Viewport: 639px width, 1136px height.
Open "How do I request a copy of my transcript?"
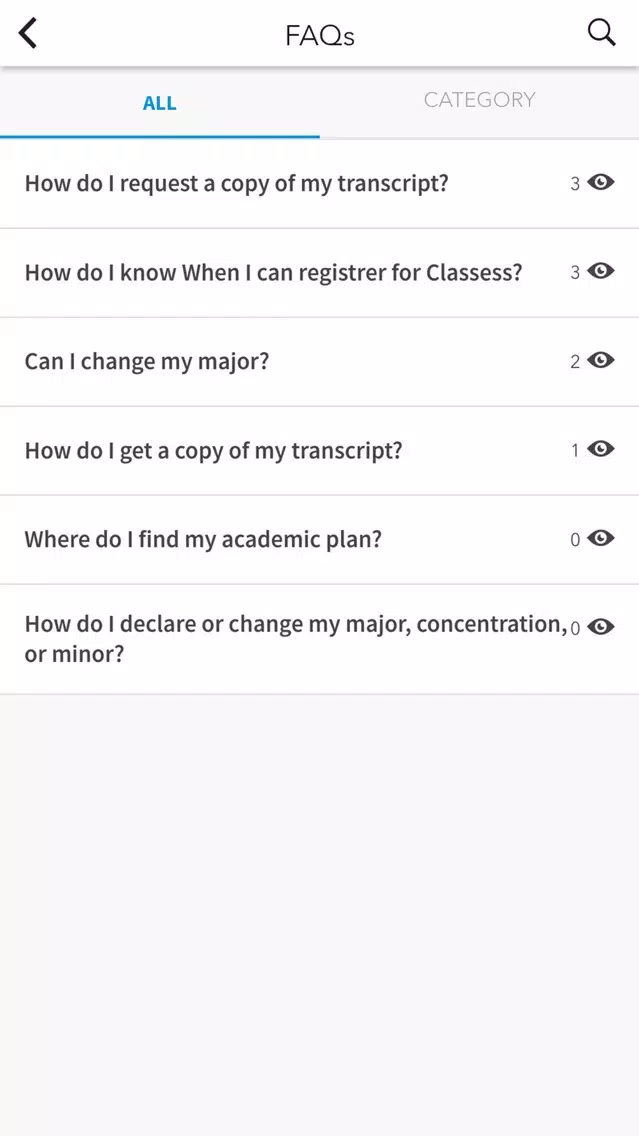[320, 183]
